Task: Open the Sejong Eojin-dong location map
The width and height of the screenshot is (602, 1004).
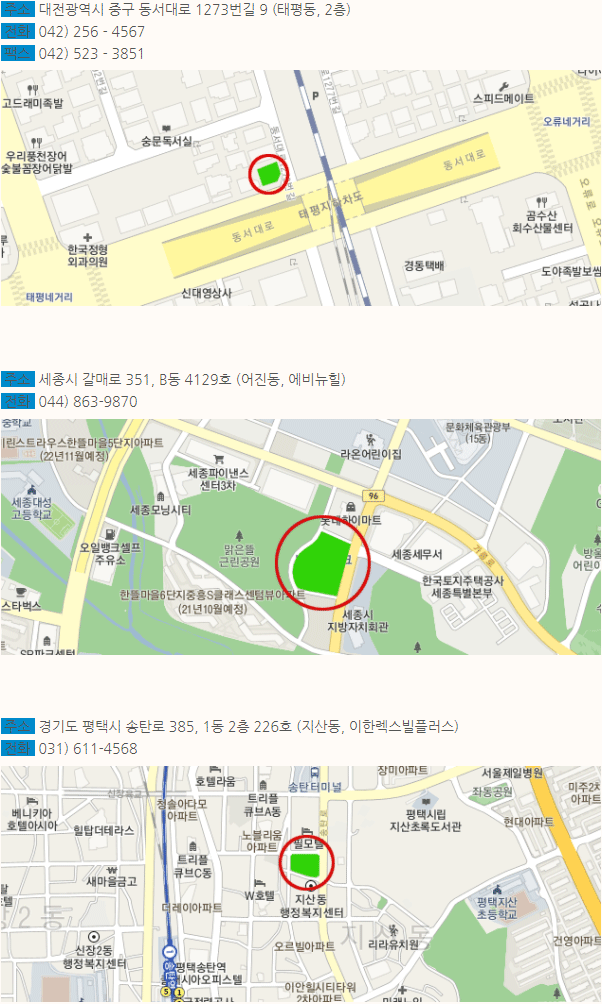Action: pos(300,537)
